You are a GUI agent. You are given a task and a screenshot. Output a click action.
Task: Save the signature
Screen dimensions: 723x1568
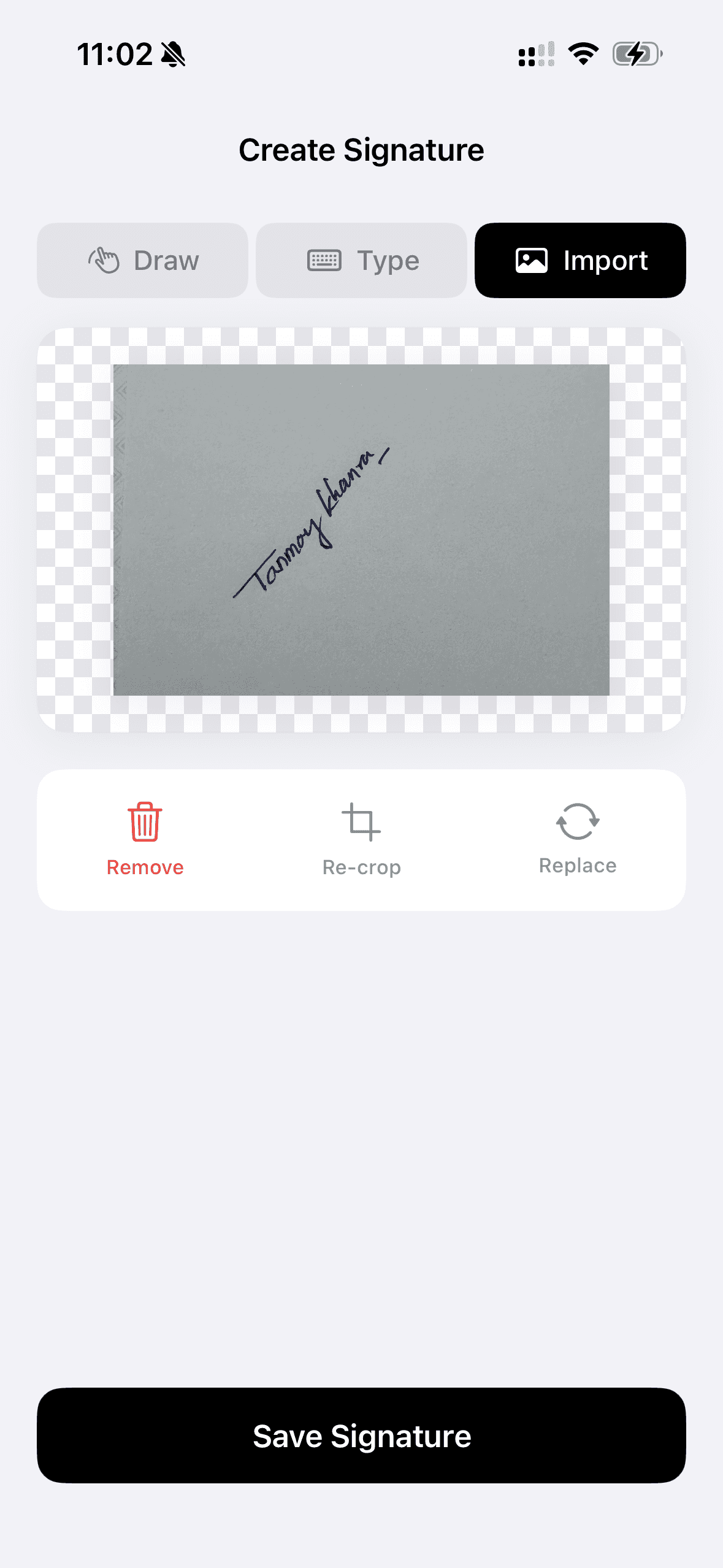[361, 1435]
